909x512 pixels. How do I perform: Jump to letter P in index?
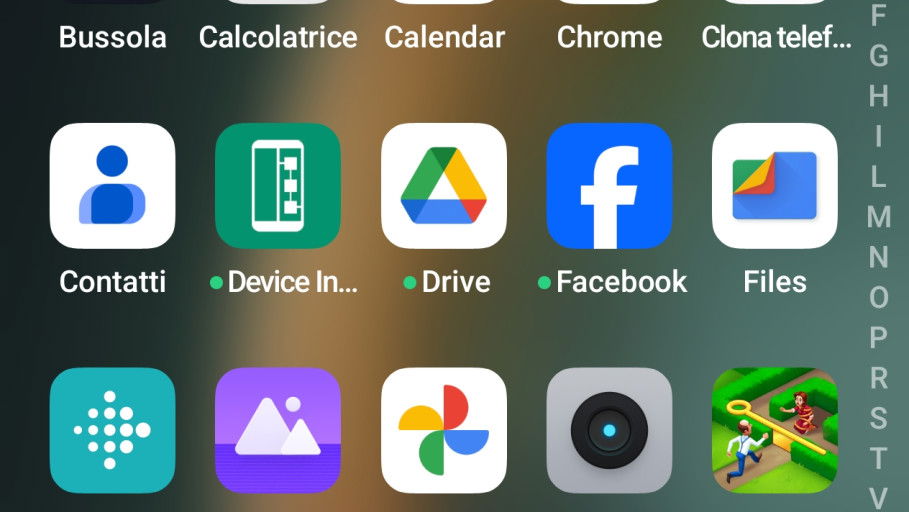pos(878,338)
